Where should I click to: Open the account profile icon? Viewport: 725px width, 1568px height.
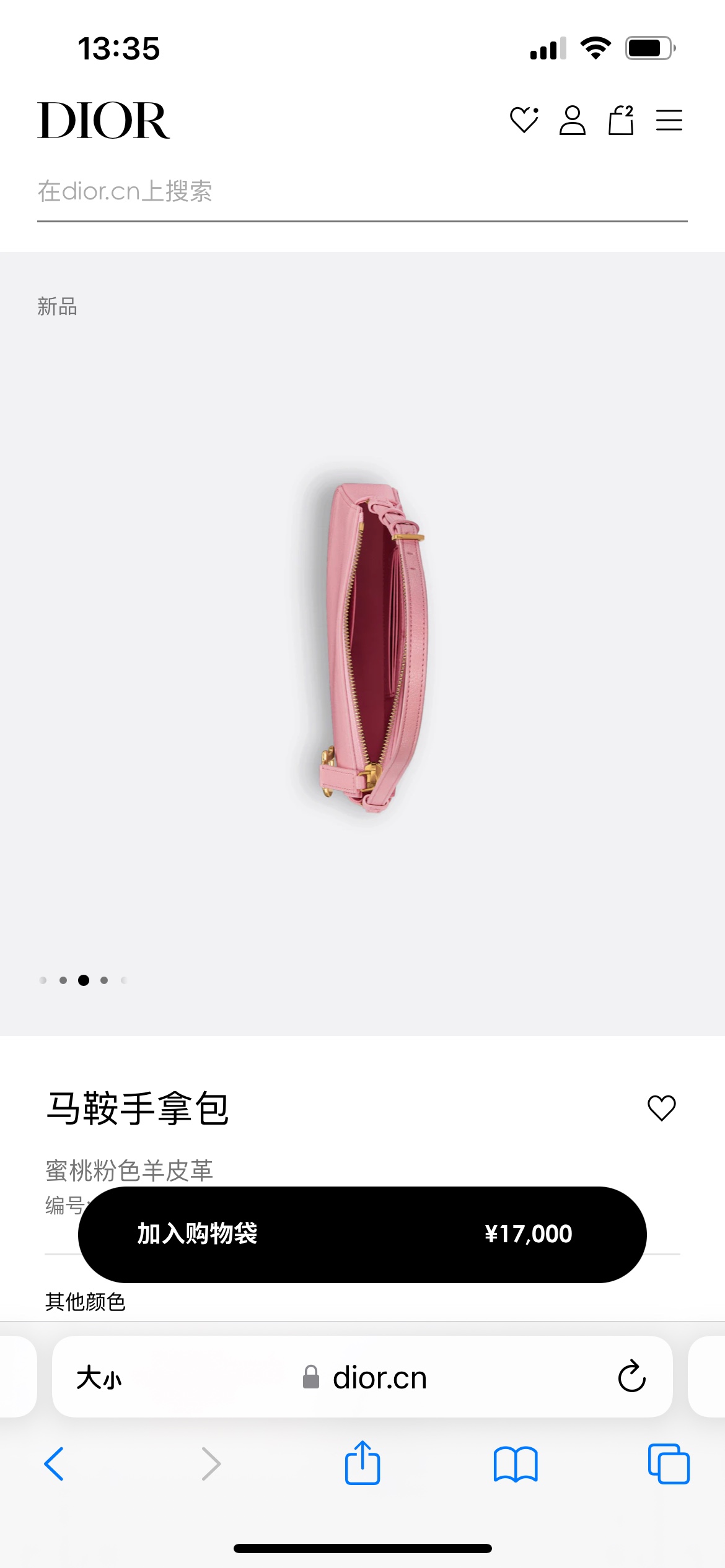pos(572,120)
